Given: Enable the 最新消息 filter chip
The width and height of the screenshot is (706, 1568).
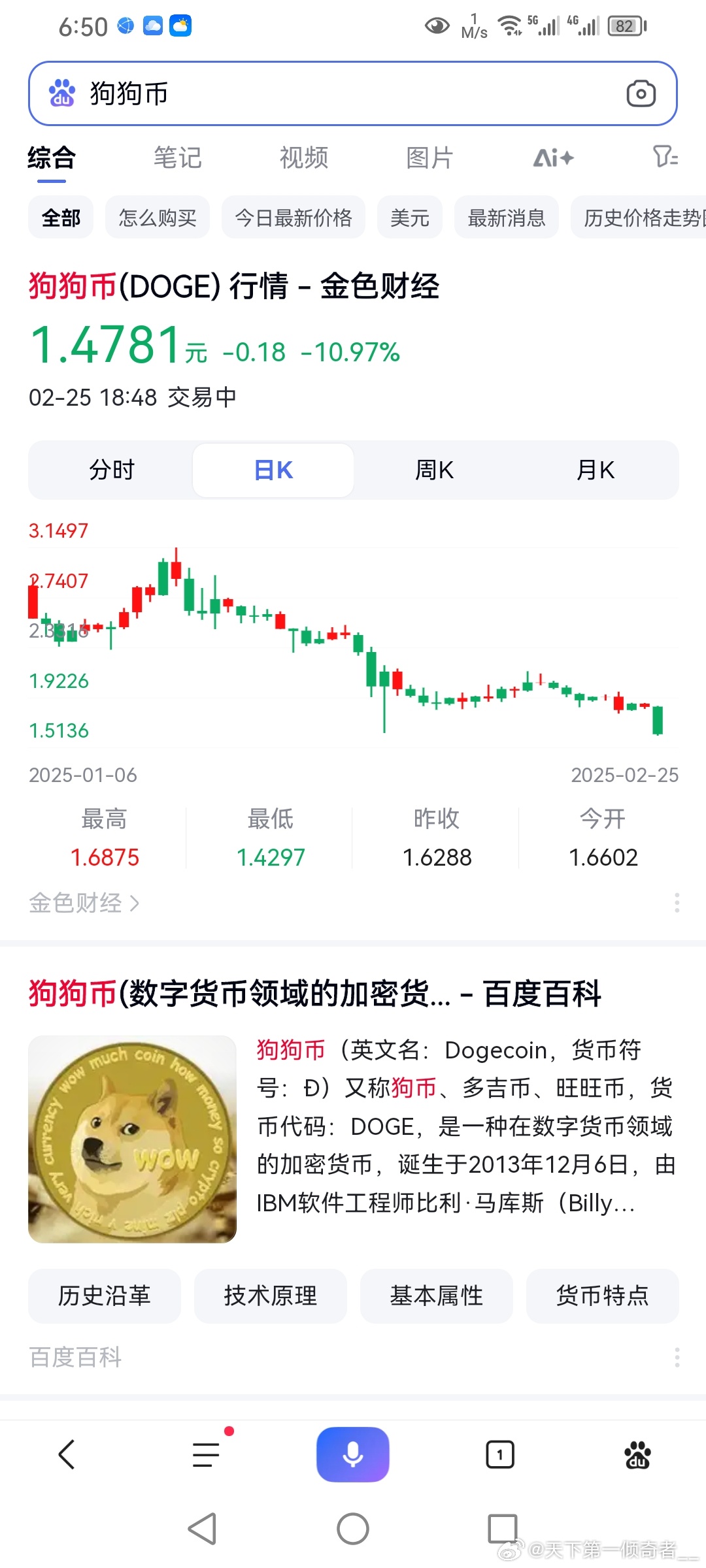Looking at the screenshot, I should (x=506, y=218).
